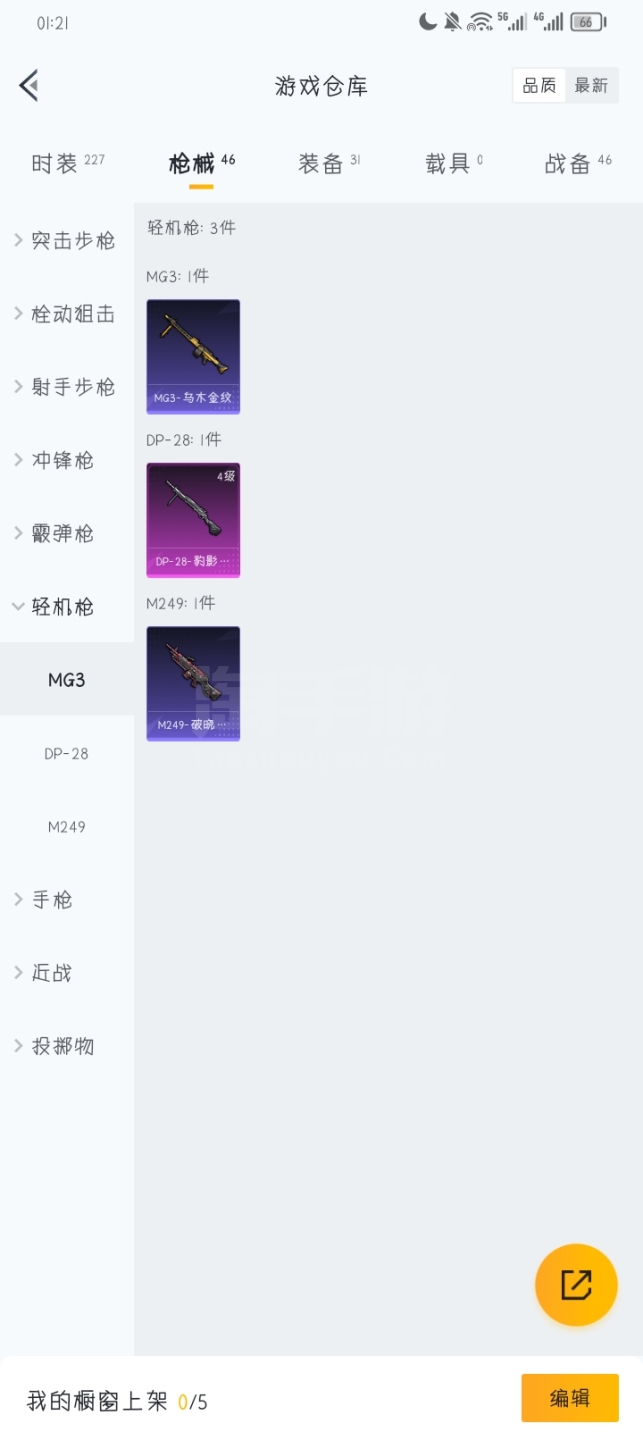643x1440 pixels.
Task: Expand the 突击步枪 category
Action: (66, 241)
